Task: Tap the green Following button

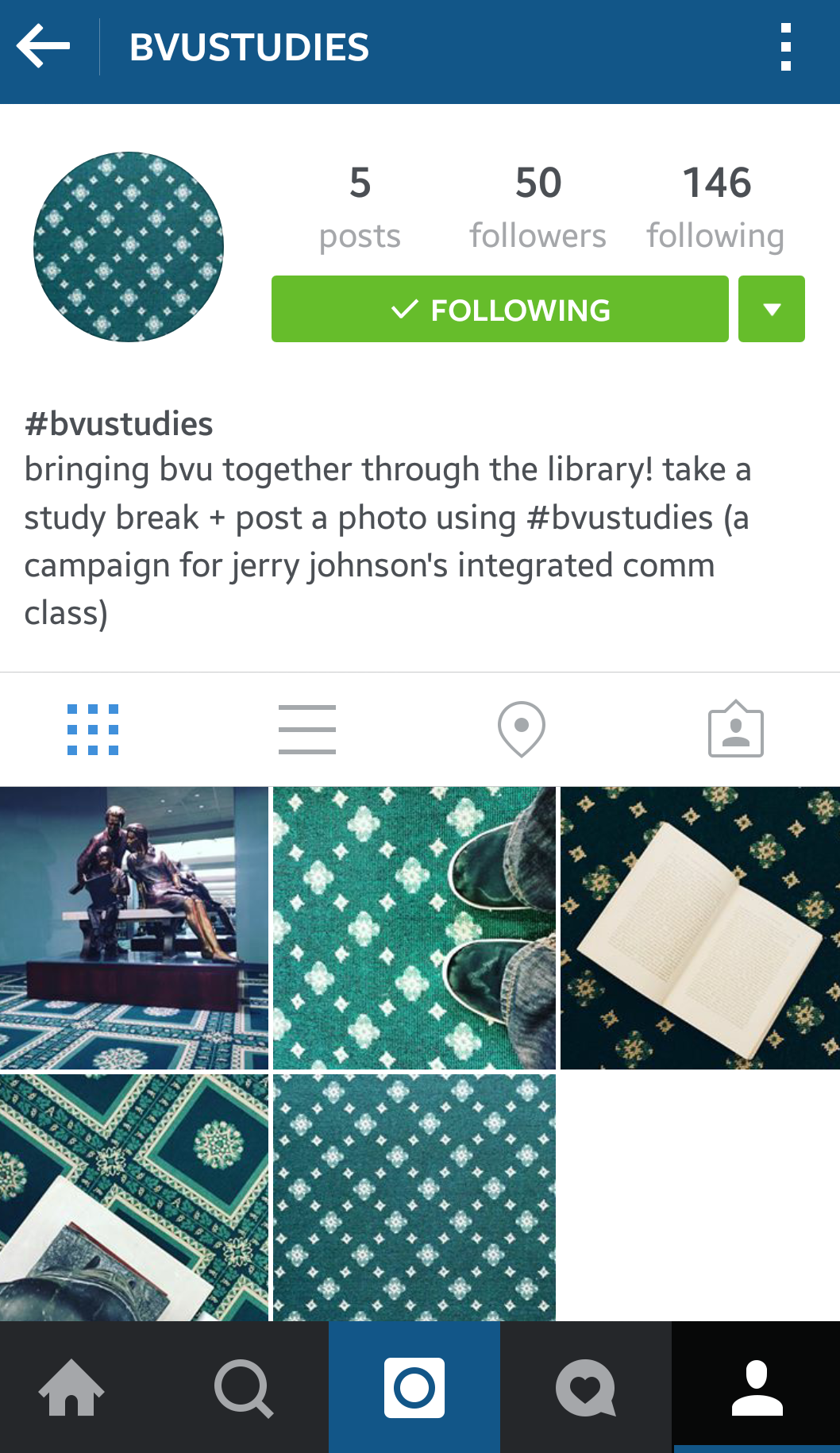Action: 500,309
